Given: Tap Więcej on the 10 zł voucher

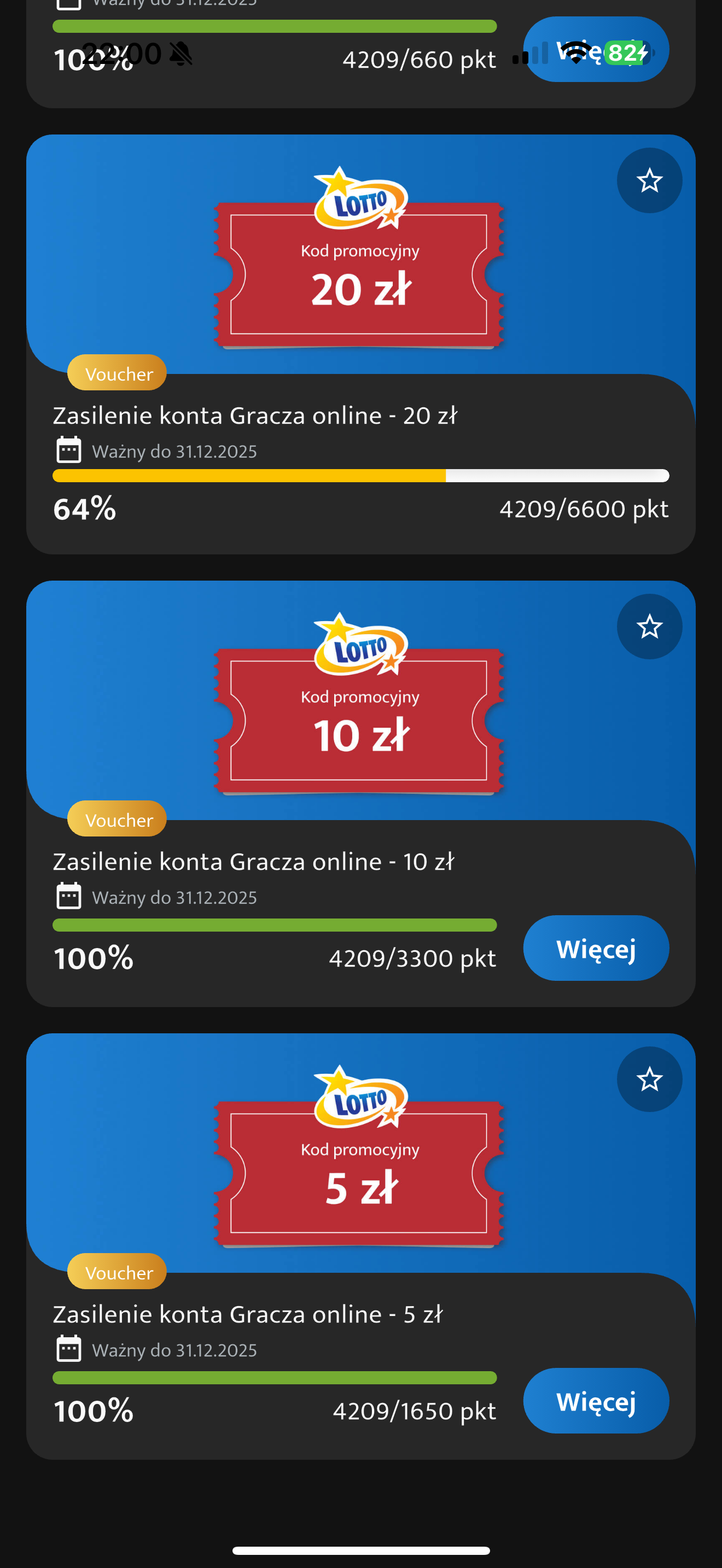Looking at the screenshot, I should [595, 947].
